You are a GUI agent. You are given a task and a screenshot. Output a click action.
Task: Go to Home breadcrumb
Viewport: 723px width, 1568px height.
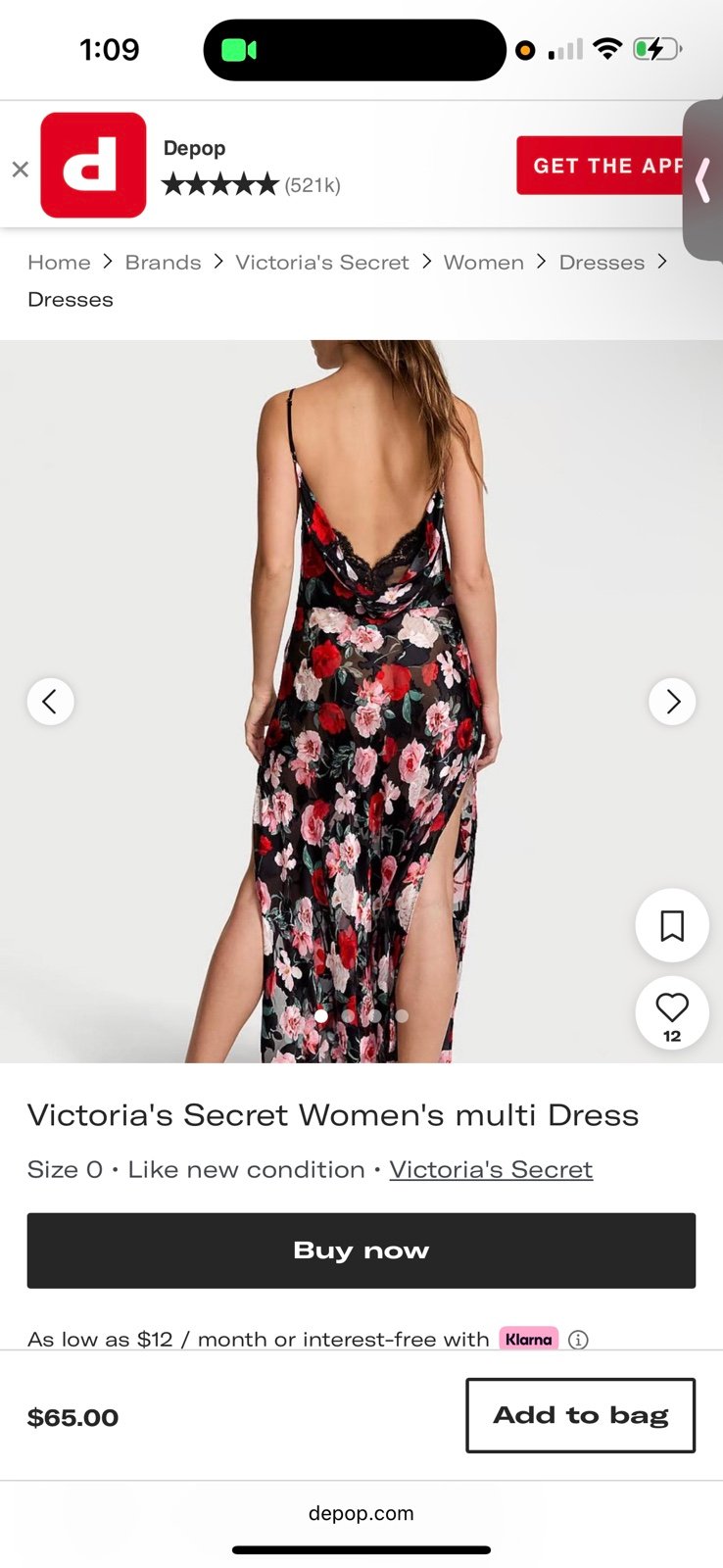coord(59,263)
